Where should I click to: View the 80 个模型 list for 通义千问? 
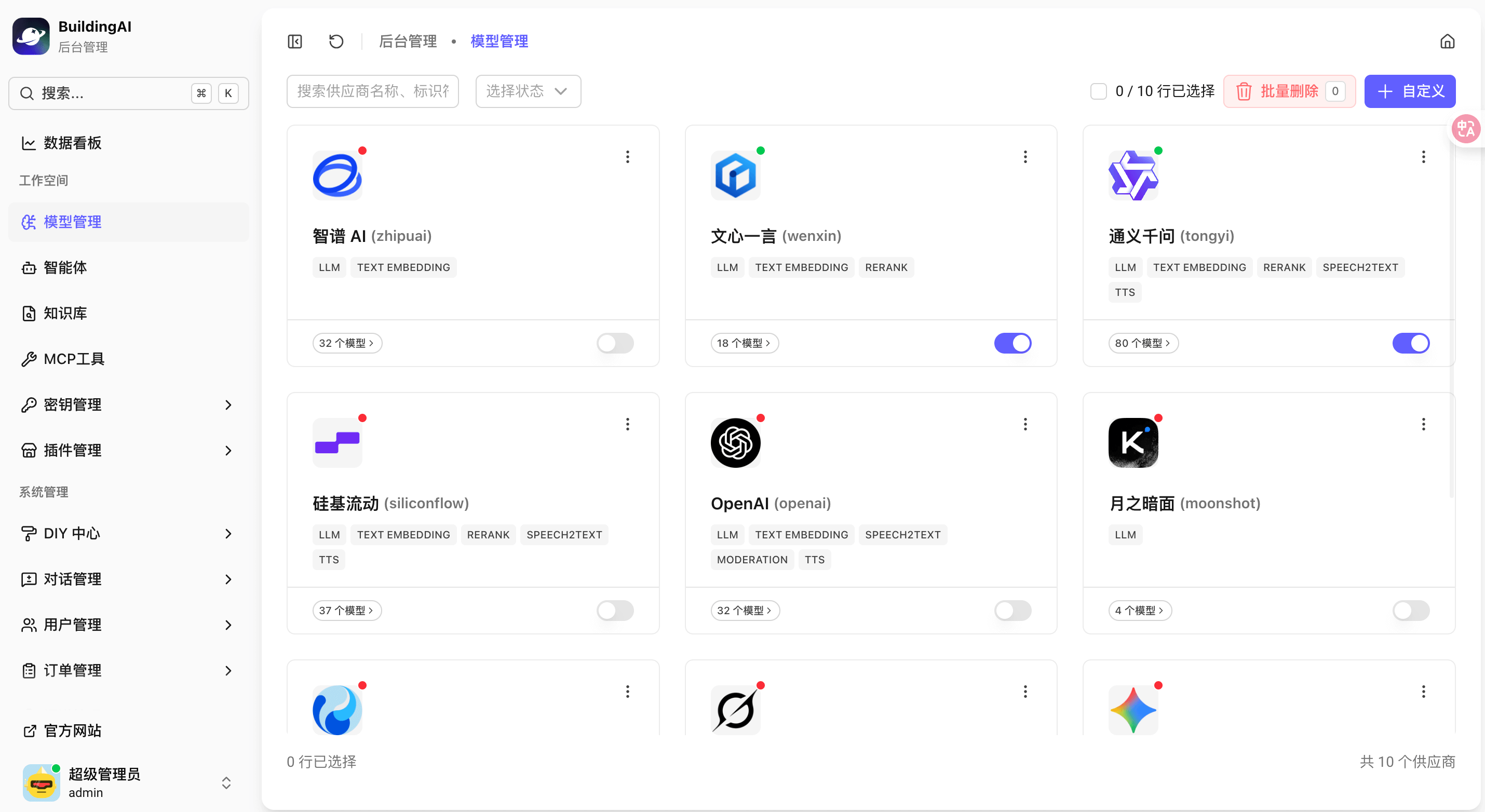[x=1143, y=343]
